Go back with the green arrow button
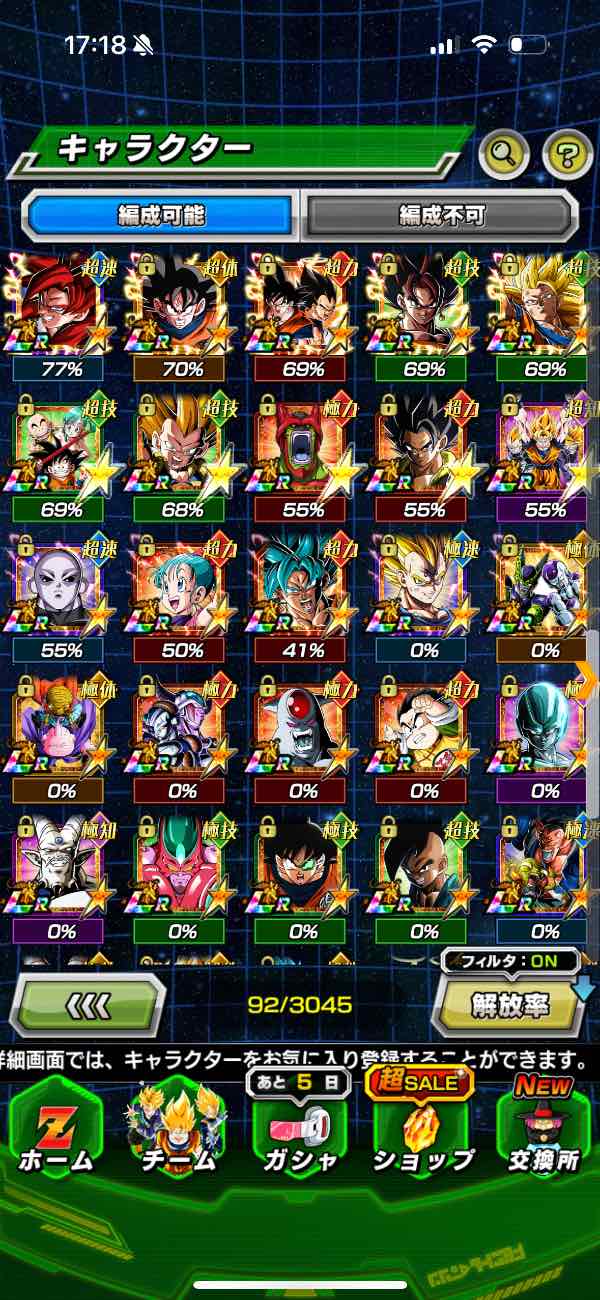600x1300 pixels. [x=88, y=1004]
